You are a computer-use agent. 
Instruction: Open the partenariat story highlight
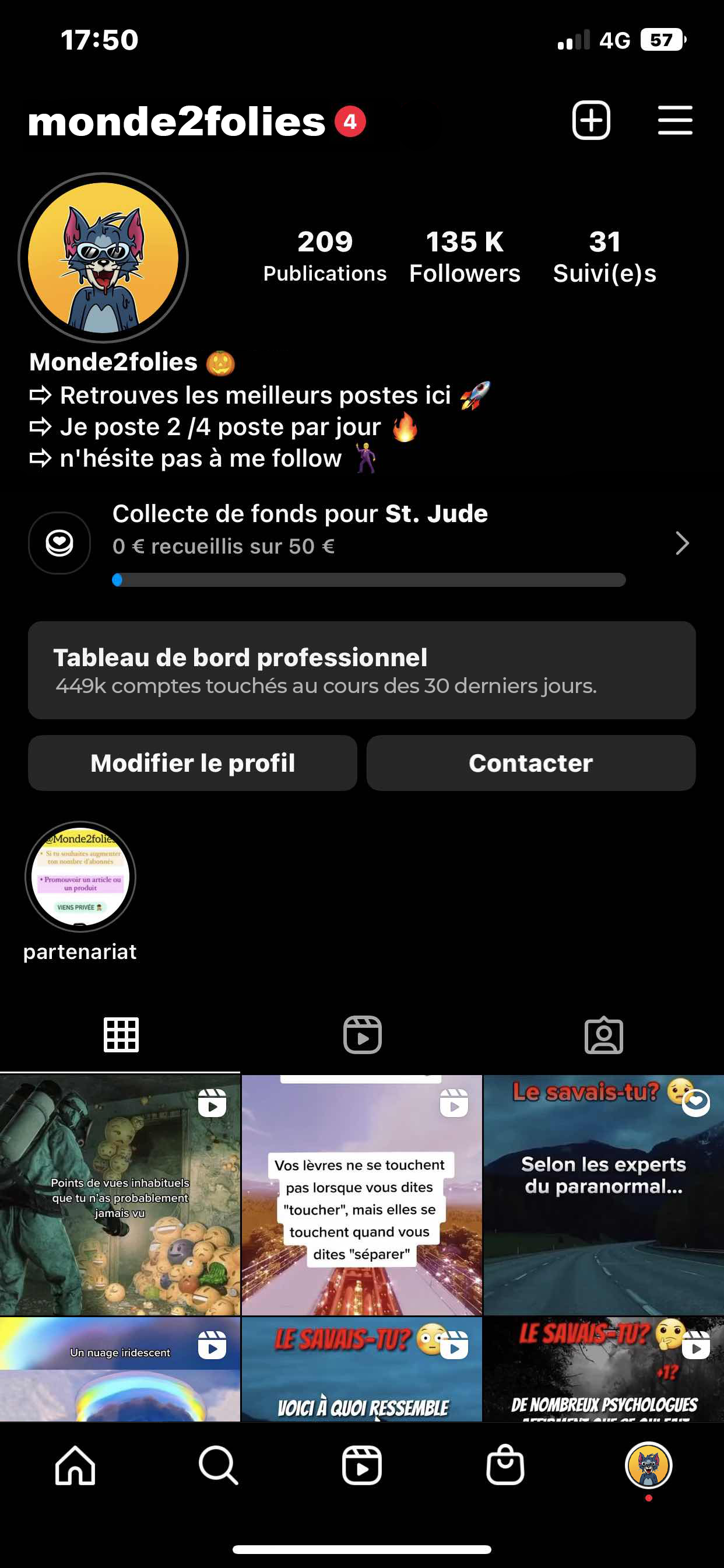click(80, 877)
